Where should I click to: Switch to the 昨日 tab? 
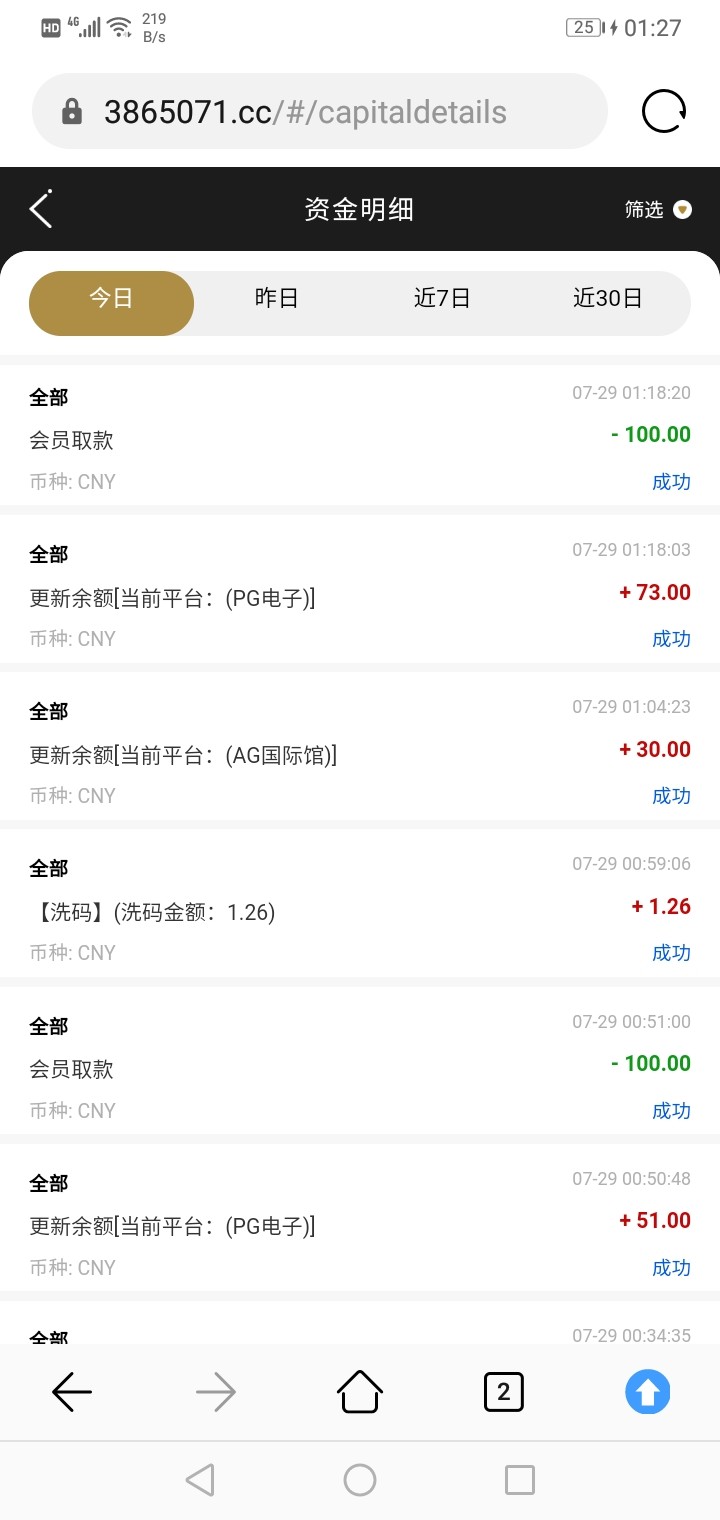(277, 298)
